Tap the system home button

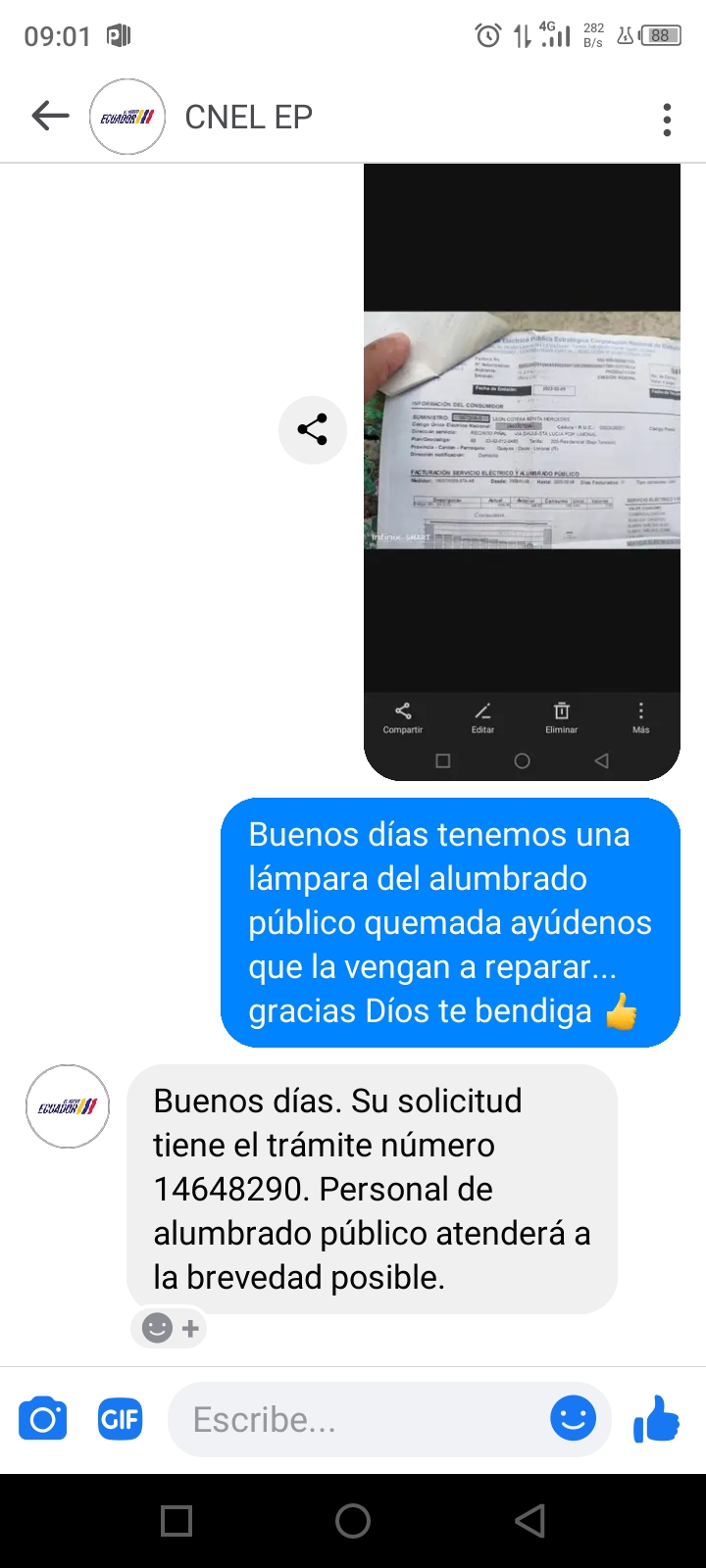tap(353, 1521)
